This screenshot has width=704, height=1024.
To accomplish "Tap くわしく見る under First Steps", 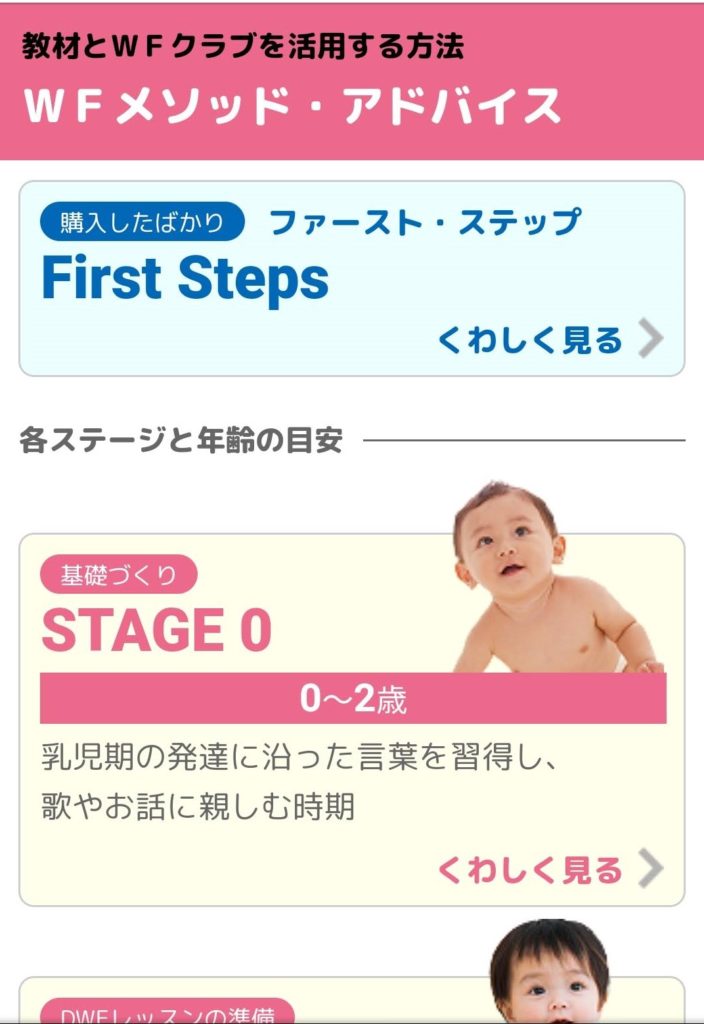I will pyautogui.click(x=548, y=341).
